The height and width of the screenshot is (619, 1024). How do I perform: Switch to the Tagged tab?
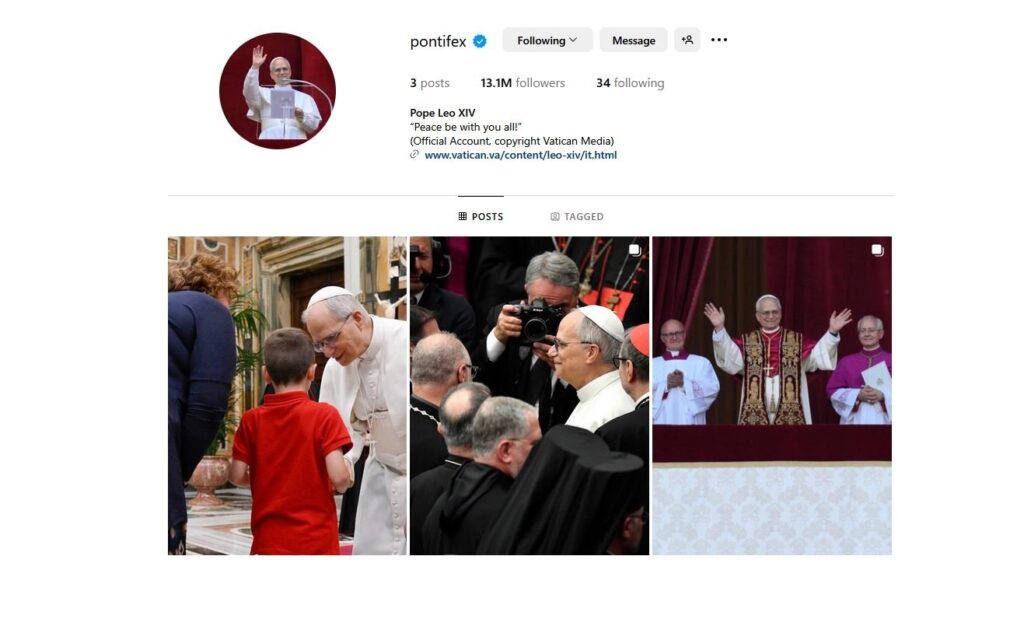tap(577, 216)
